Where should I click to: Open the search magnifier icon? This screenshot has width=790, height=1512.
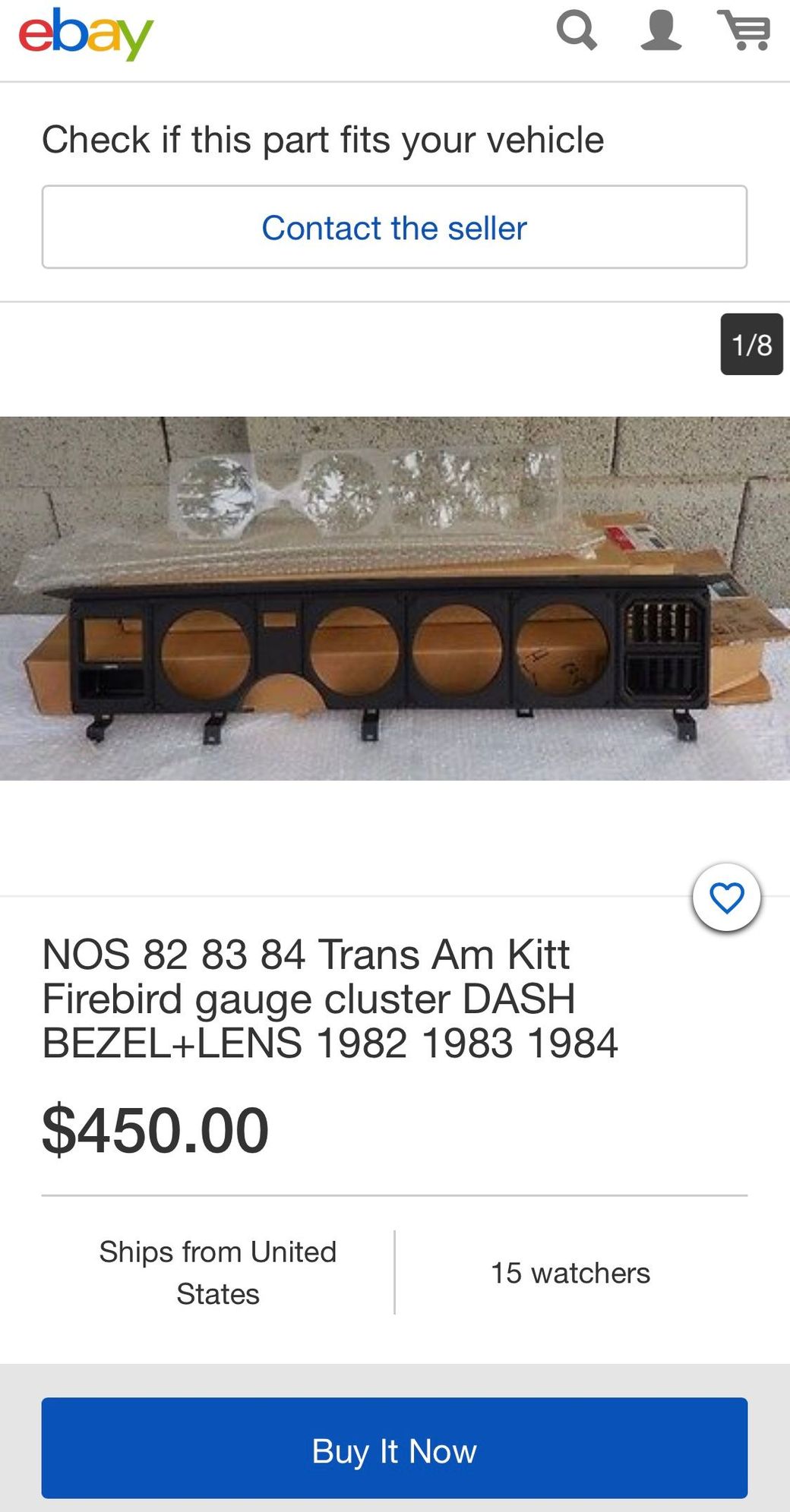coord(577,31)
